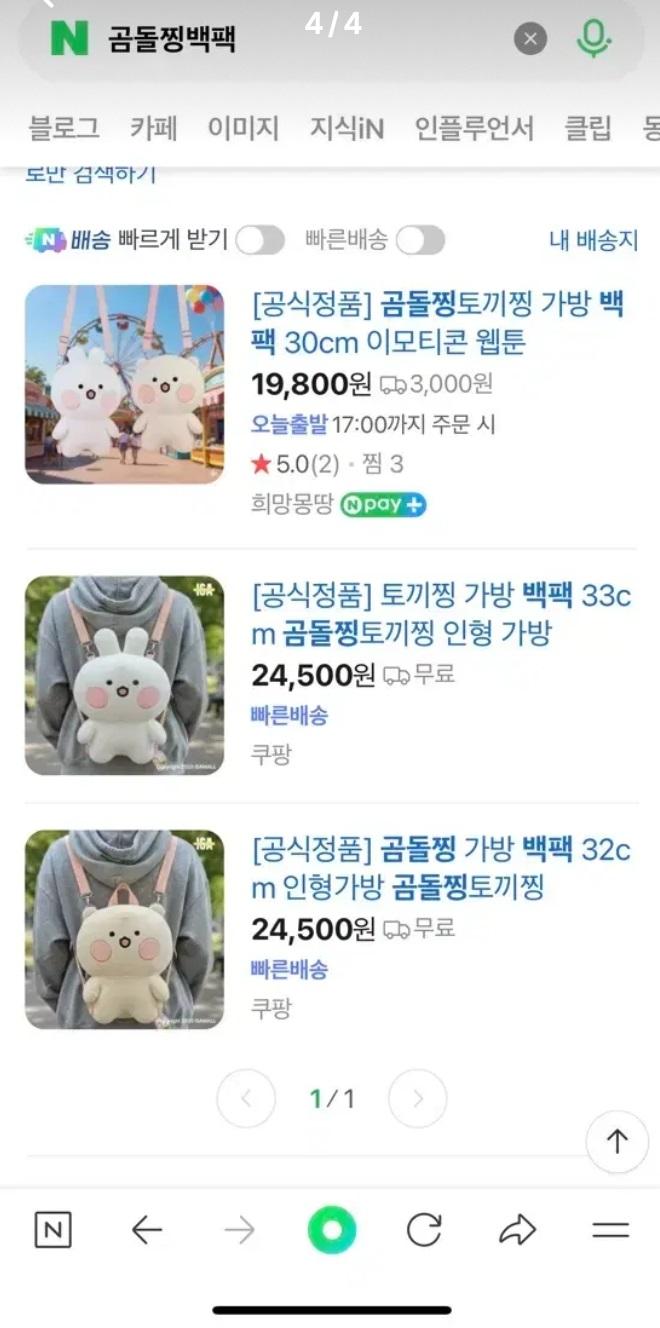Open the browser menu with three lines
The height and width of the screenshot is (1328, 660).
(610, 1231)
